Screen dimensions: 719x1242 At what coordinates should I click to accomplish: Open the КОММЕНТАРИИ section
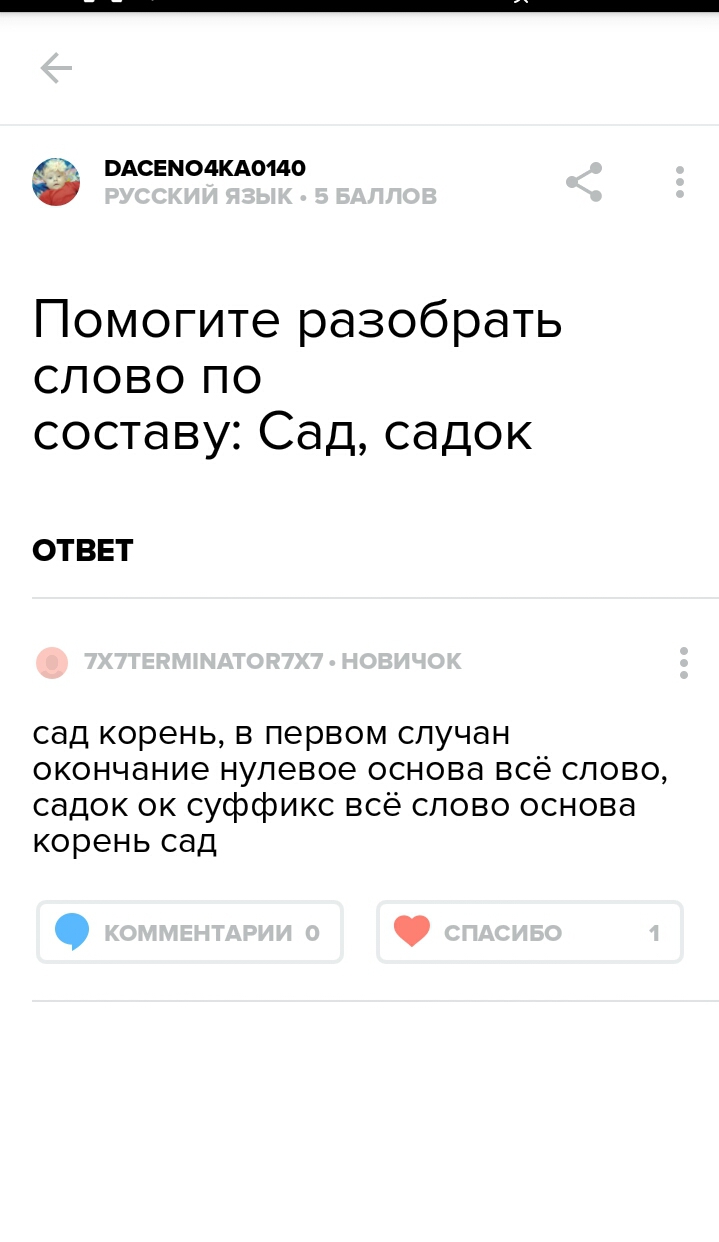tap(190, 933)
